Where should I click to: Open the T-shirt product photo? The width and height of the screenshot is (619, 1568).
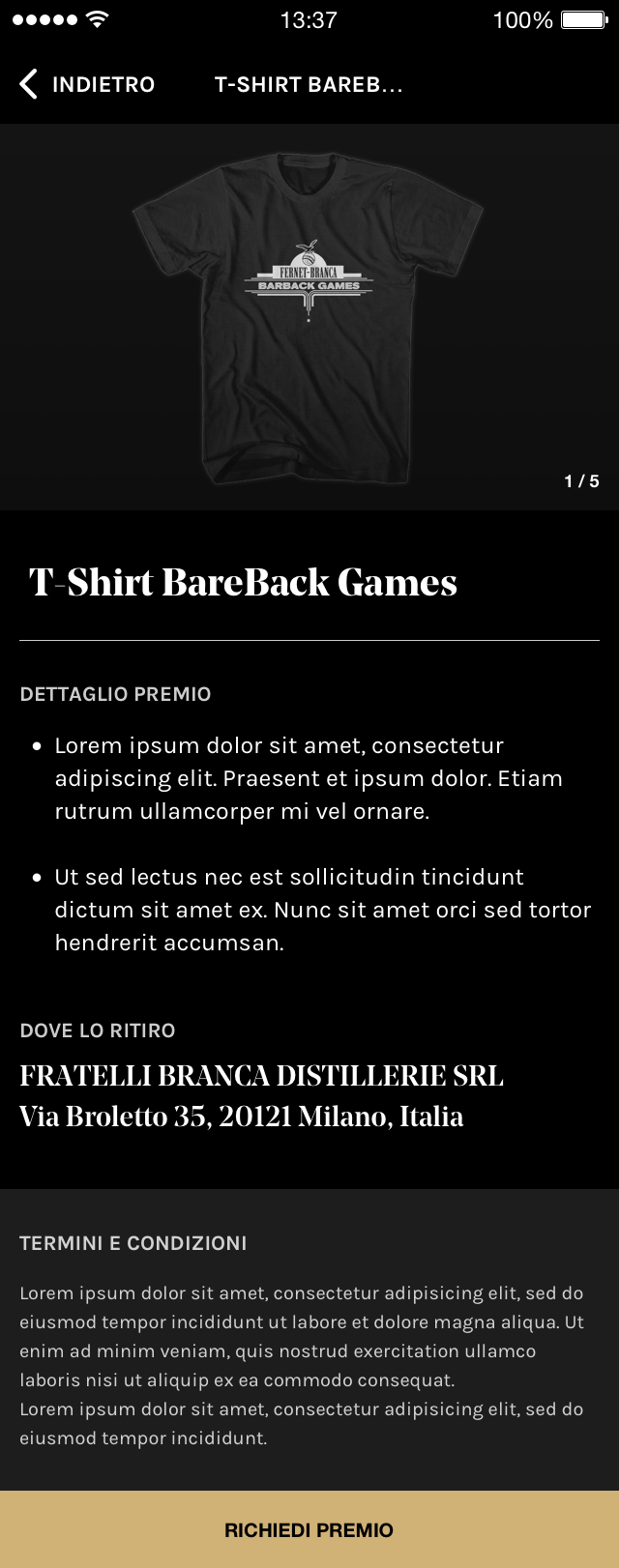[x=308, y=317]
